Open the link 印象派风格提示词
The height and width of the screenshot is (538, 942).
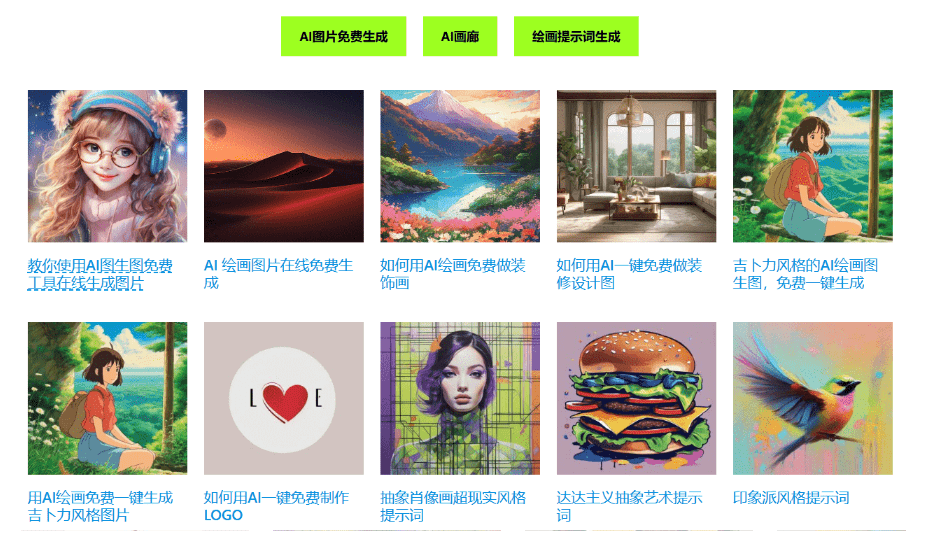790,498
